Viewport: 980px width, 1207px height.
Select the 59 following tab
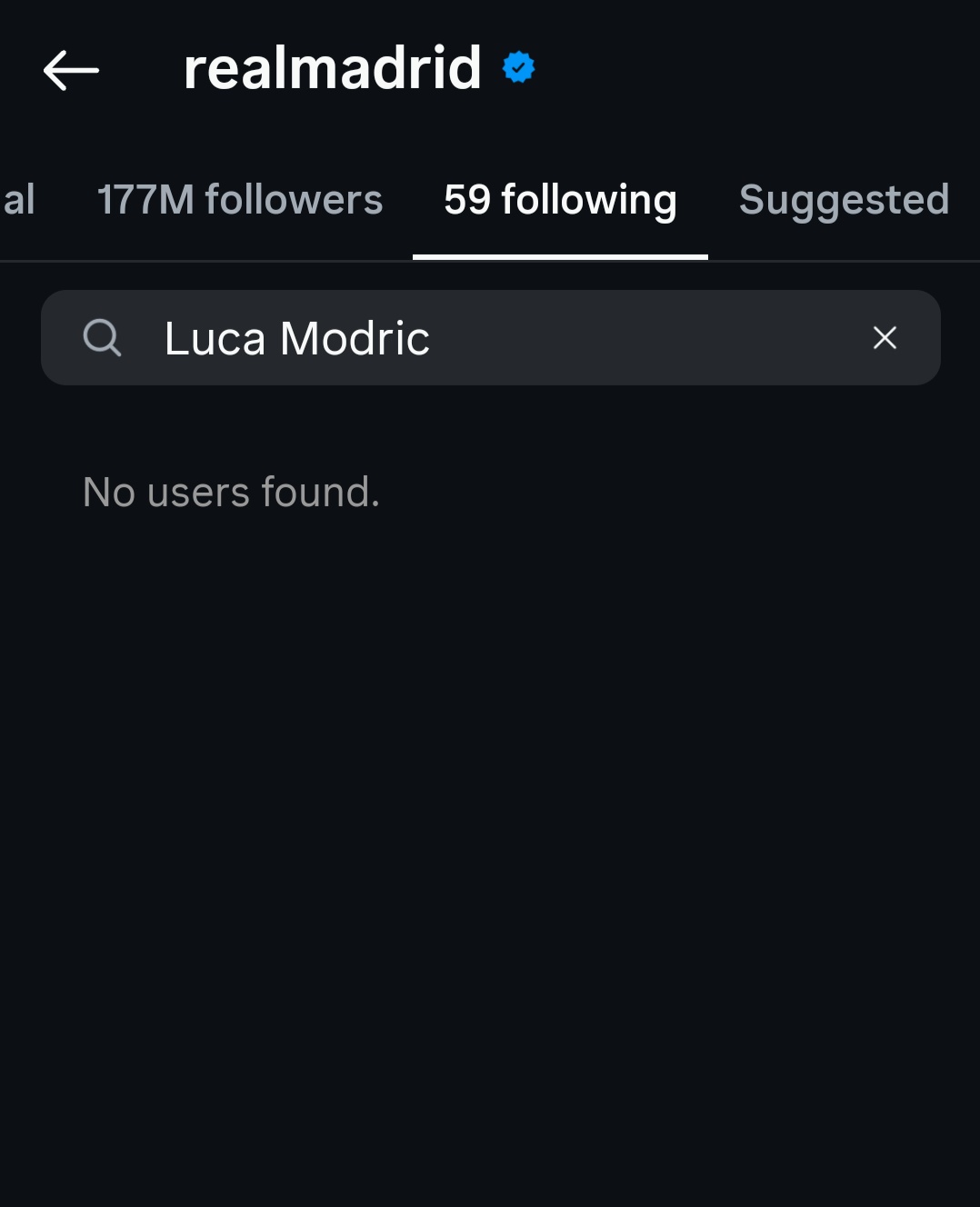[x=560, y=200]
